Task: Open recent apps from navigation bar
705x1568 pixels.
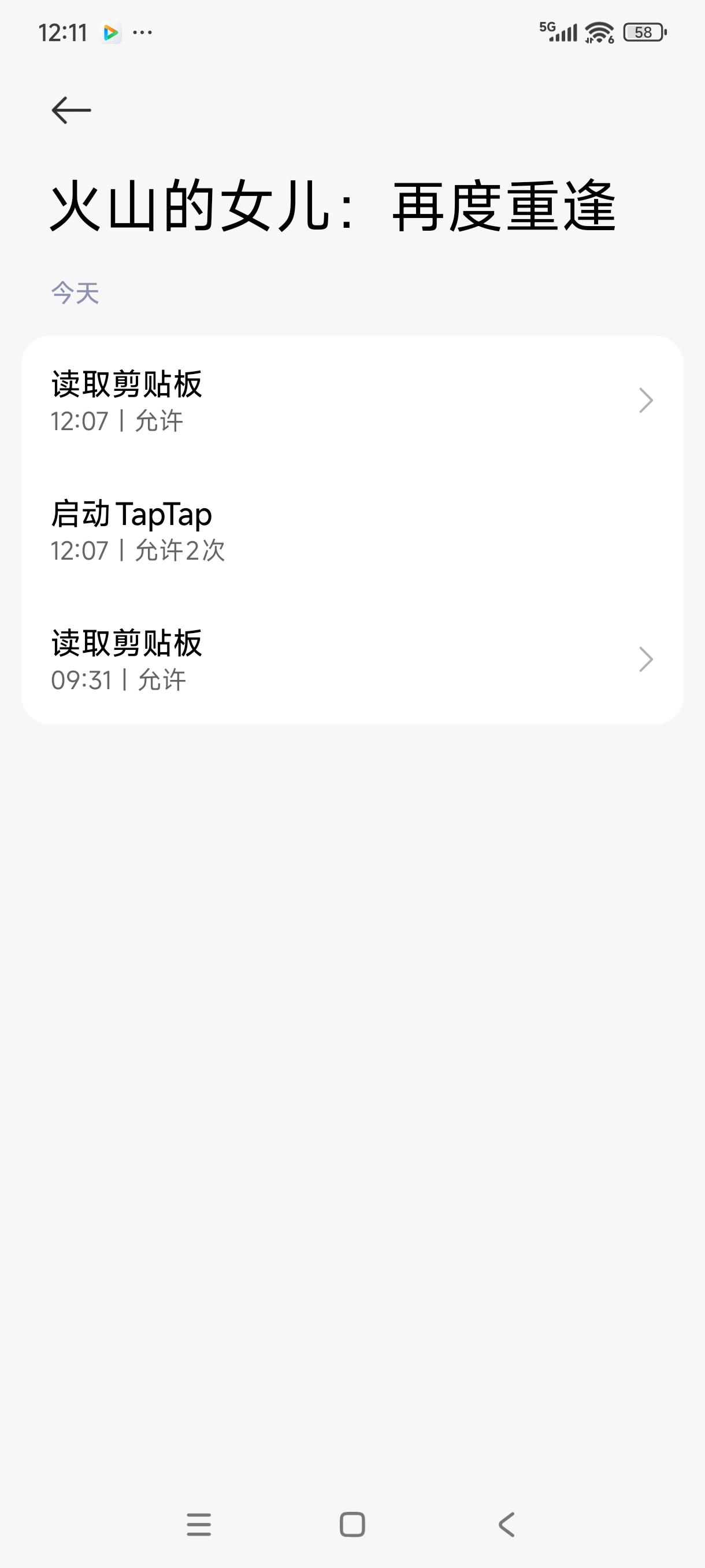Action: [x=199, y=1525]
